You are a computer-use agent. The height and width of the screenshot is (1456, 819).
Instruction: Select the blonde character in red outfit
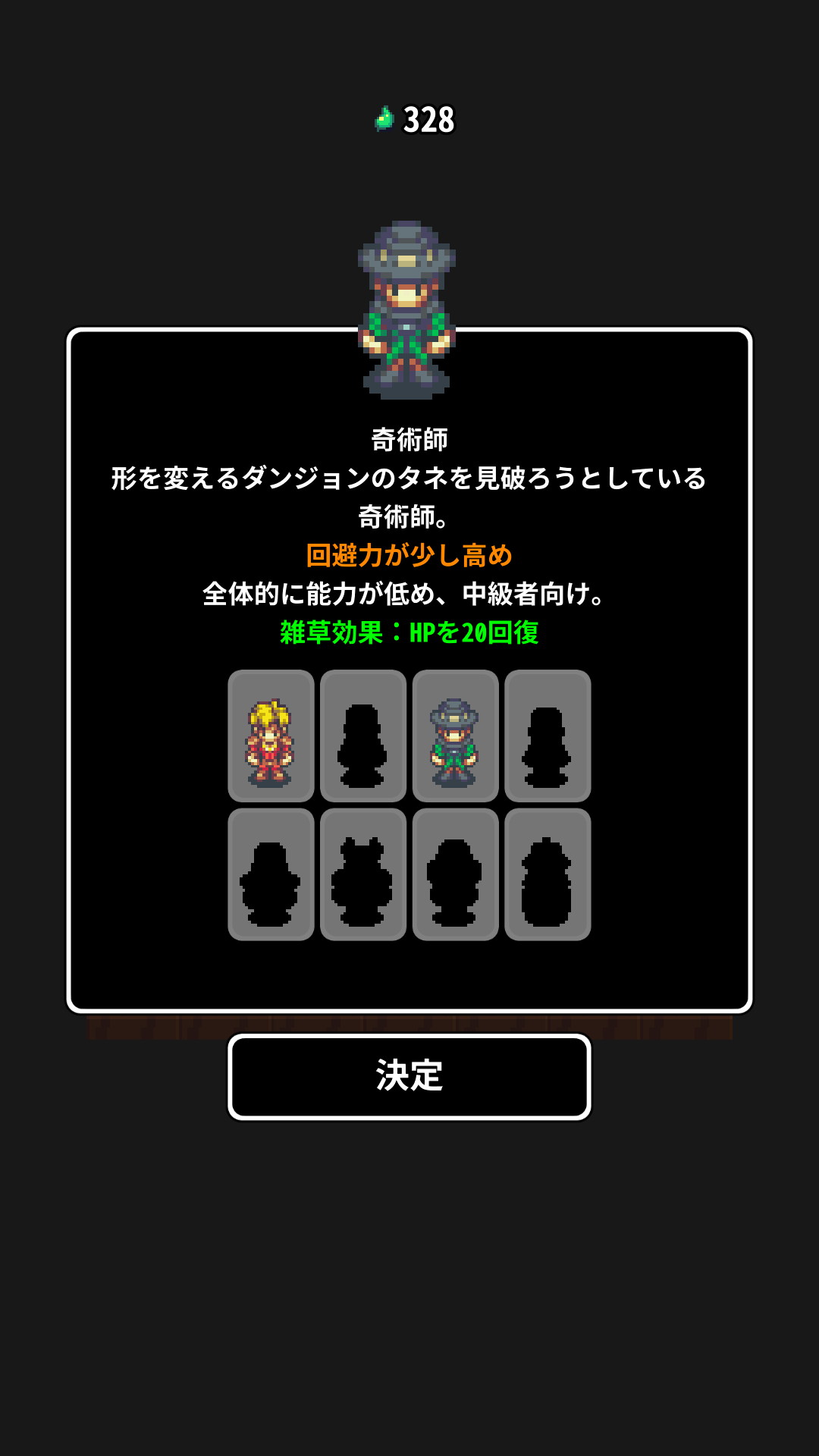(x=271, y=736)
